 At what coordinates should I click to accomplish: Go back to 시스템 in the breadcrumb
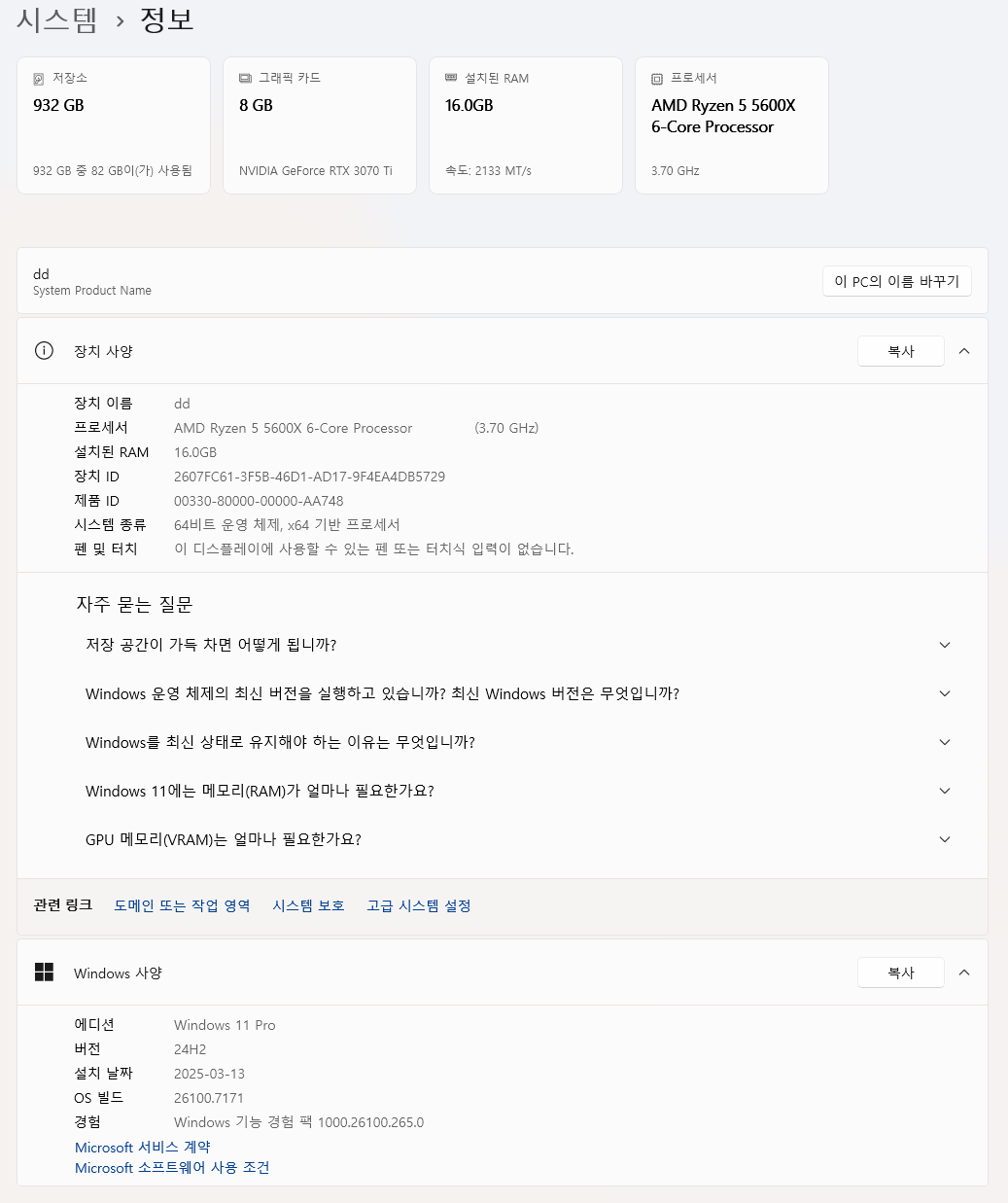(x=56, y=20)
